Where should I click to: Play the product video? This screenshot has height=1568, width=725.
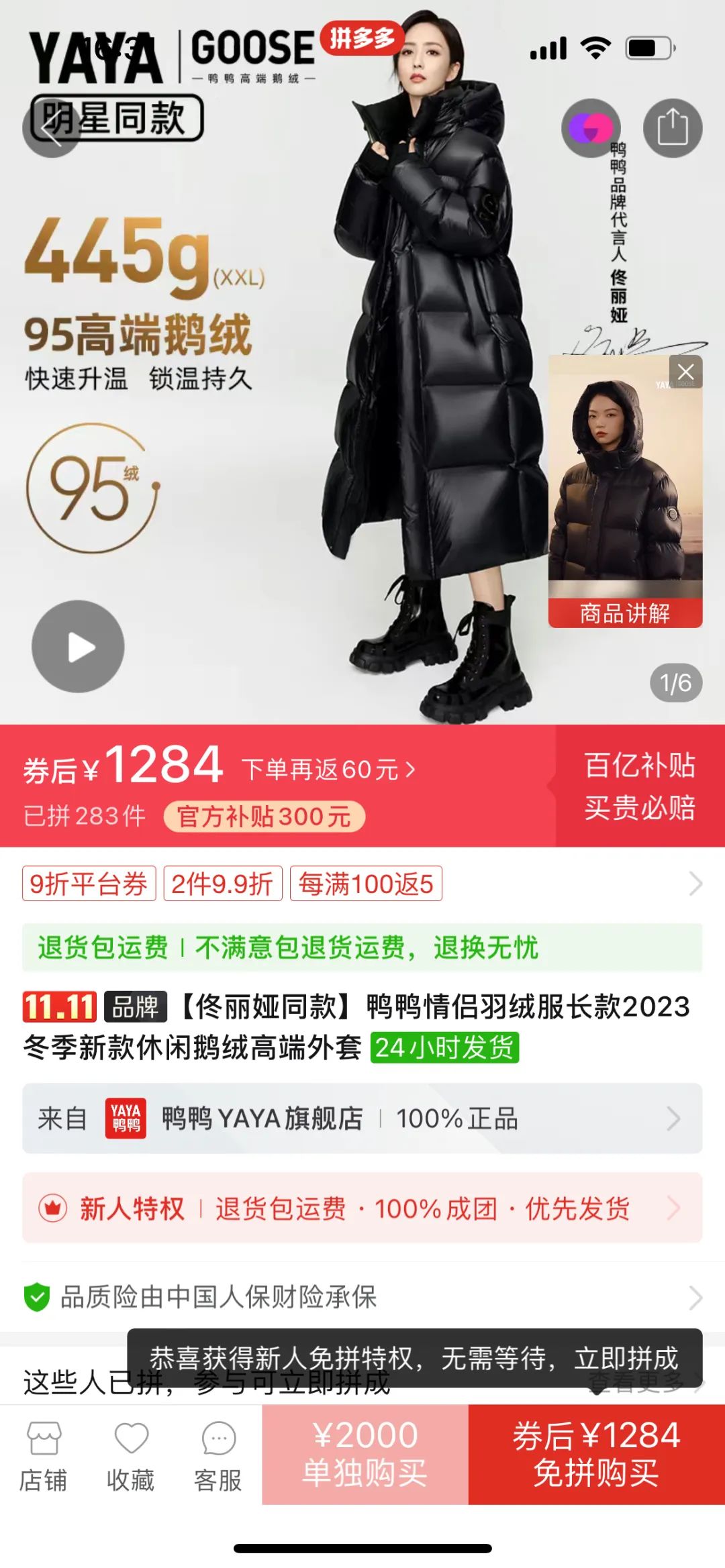79,646
